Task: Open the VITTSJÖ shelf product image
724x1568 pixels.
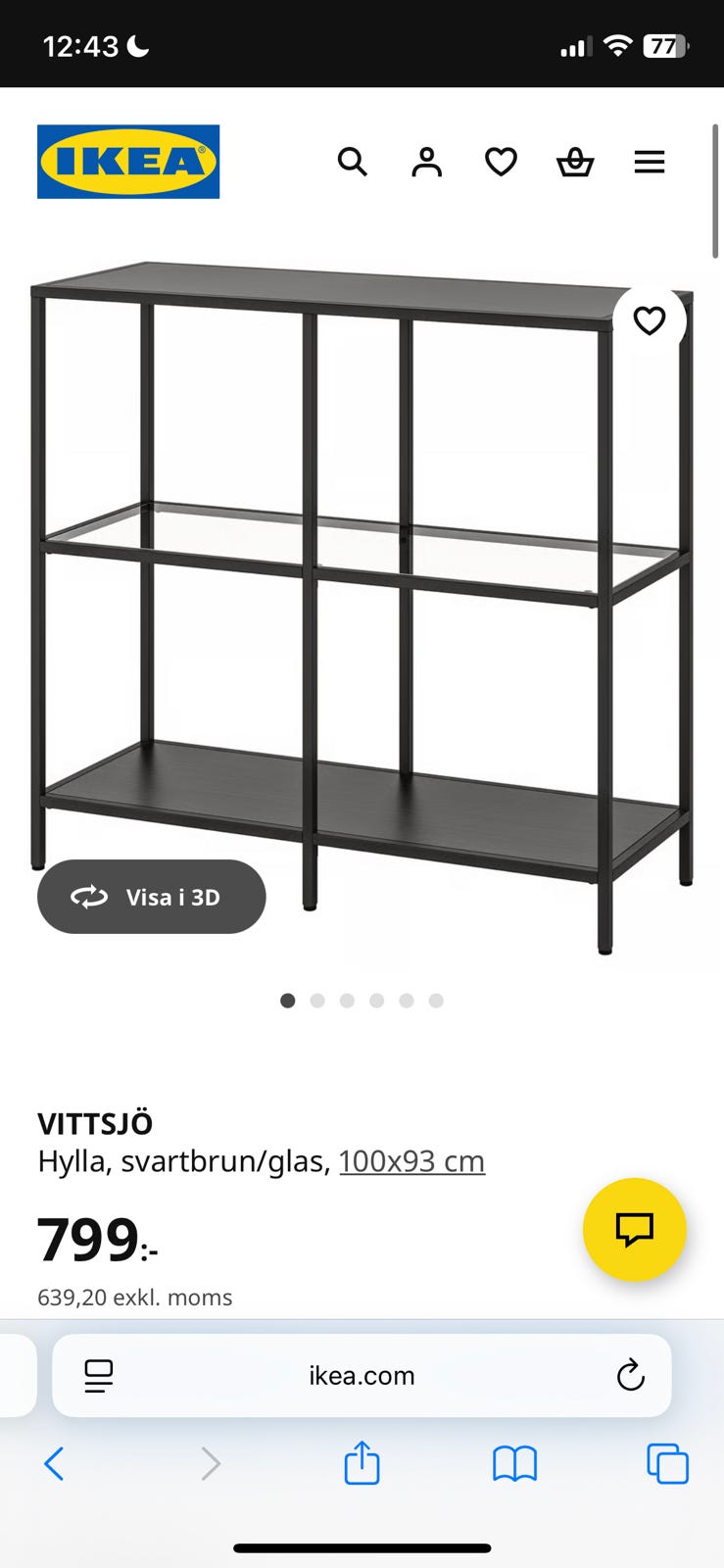Action: [x=362, y=608]
